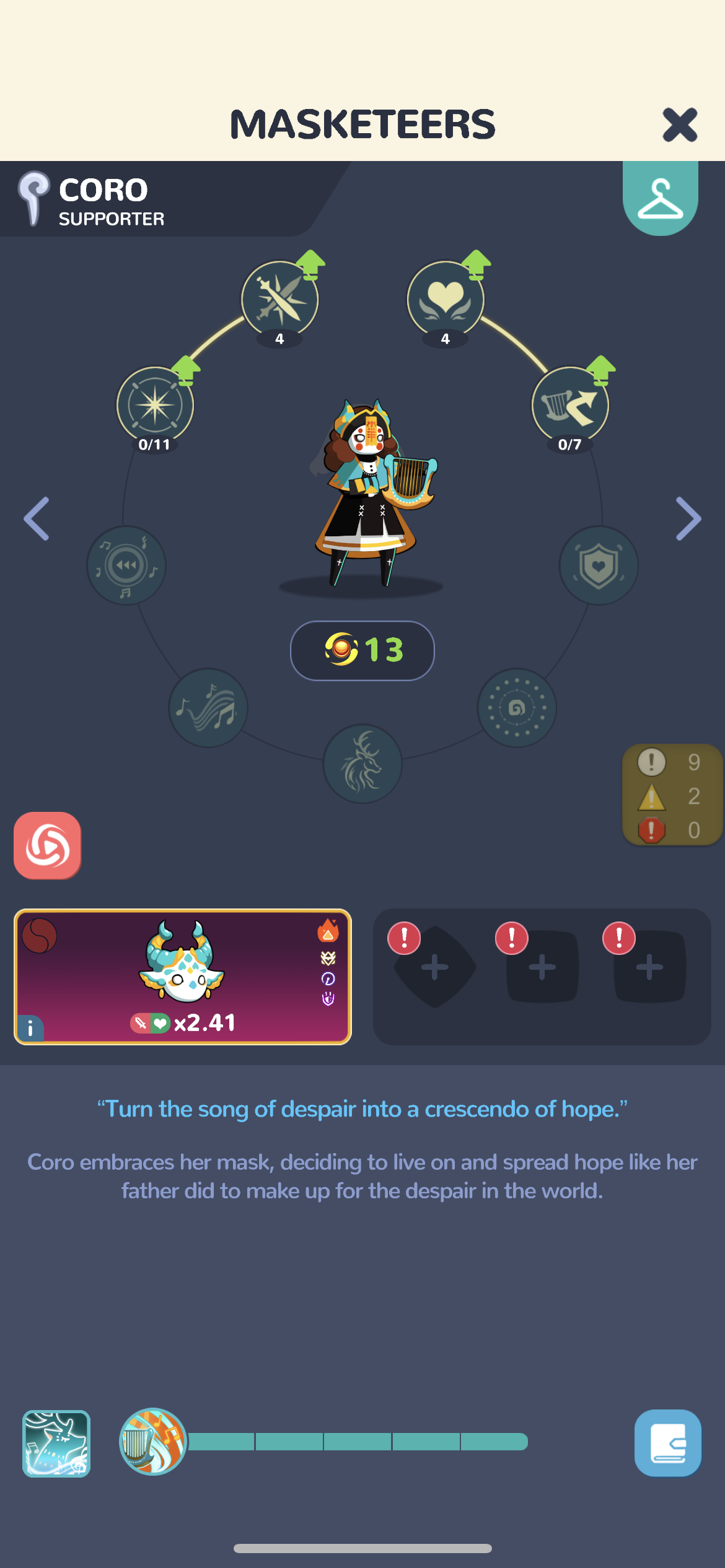The height and width of the screenshot is (1568, 725).
Task: Upgrade the crossed swords attack skill
Action: pos(279,298)
